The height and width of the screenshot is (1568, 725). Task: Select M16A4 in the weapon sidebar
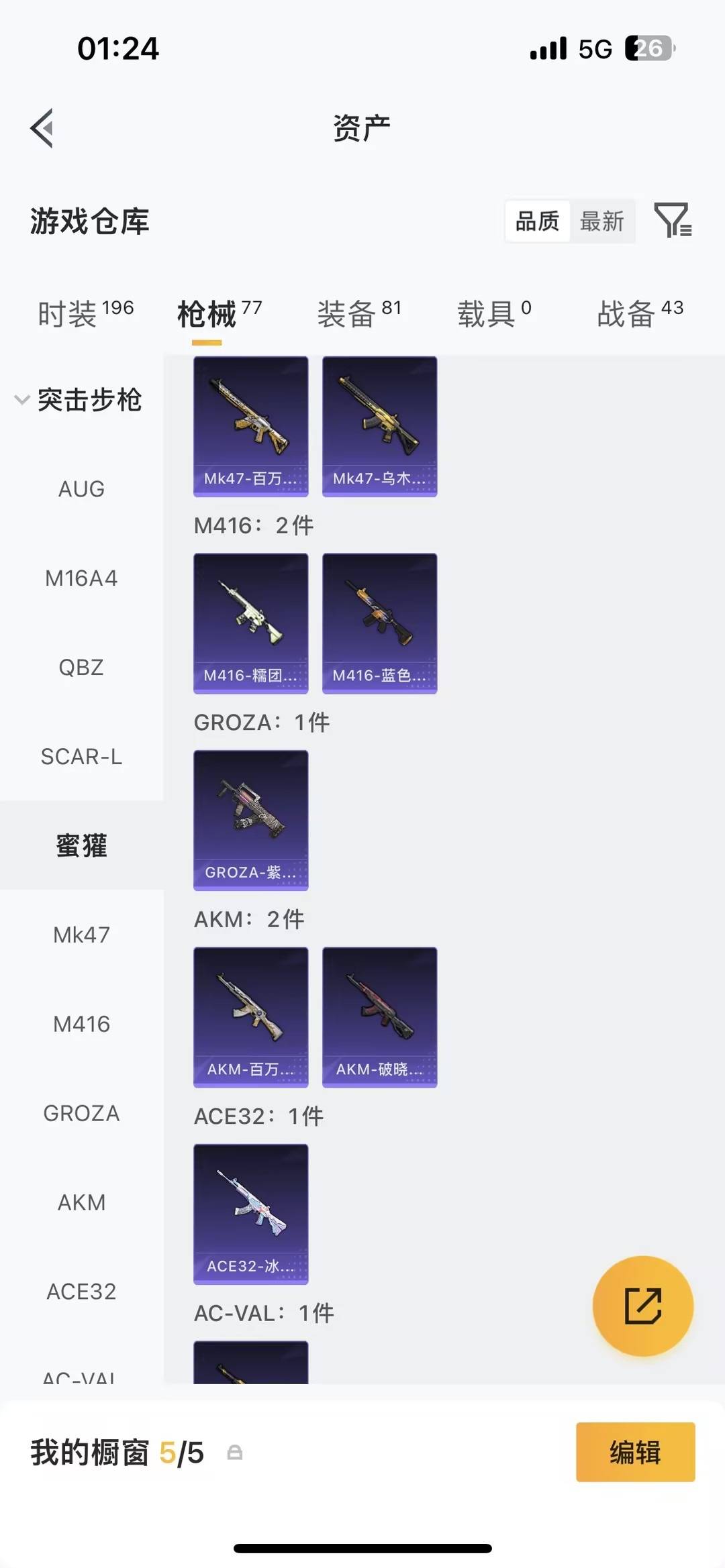click(x=81, y=578)
